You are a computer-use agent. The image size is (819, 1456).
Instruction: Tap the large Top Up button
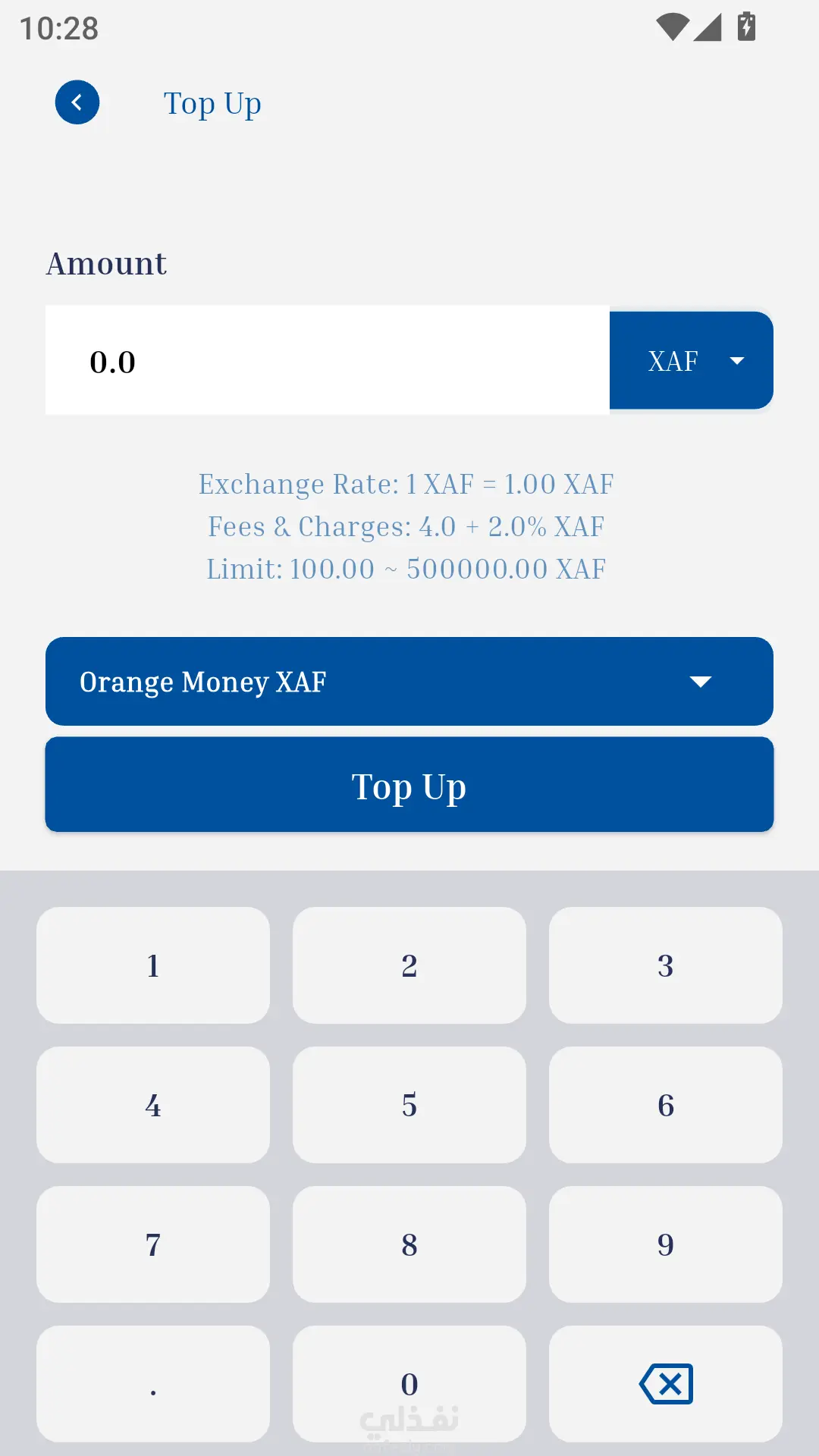[x=409, y=785]
